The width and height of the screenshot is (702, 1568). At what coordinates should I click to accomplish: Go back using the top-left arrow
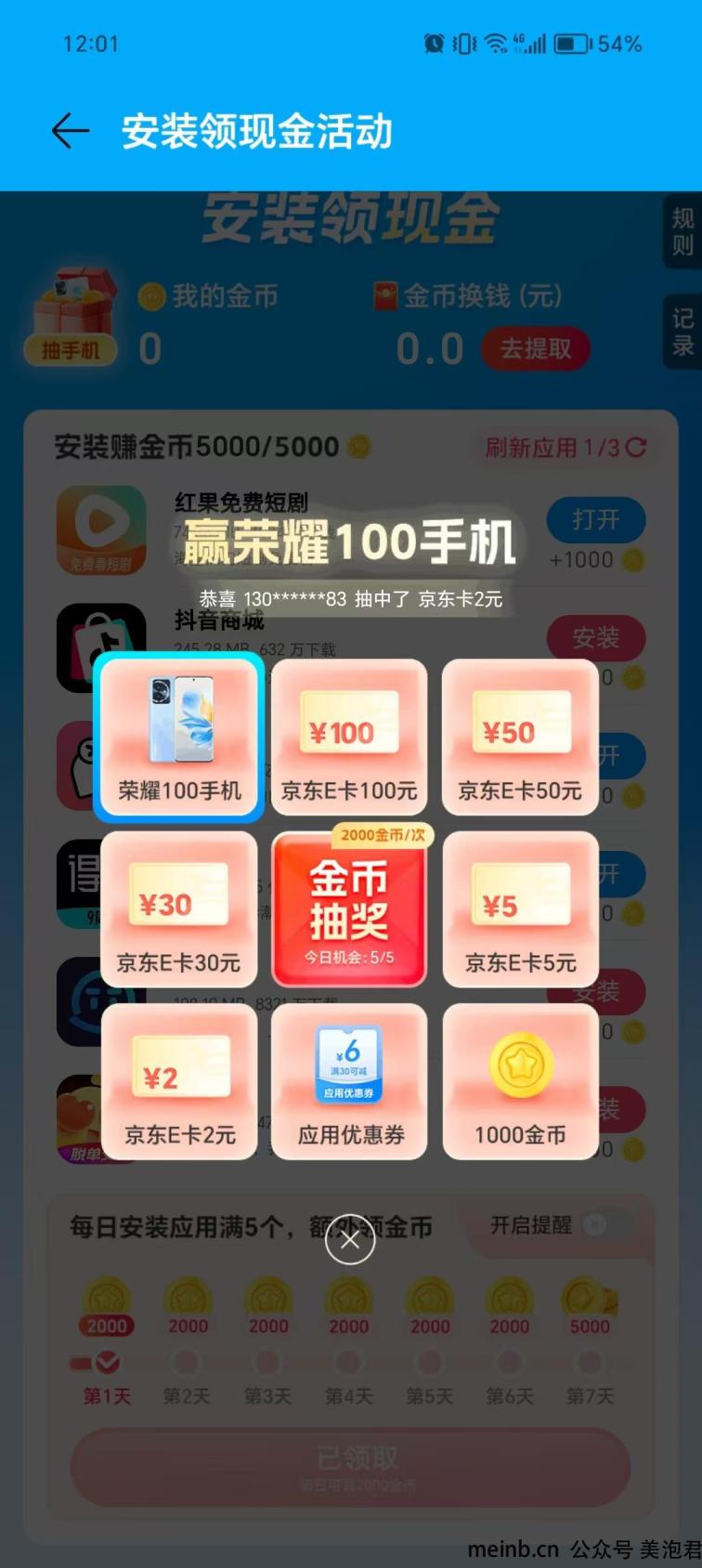click(71, 131)
